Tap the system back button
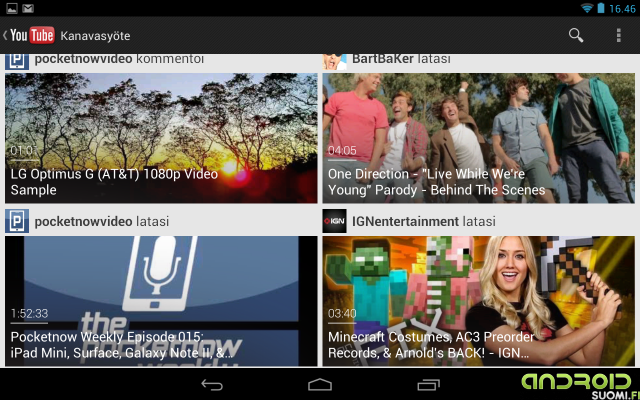This screenshot has height=400, width=640. 212,384
